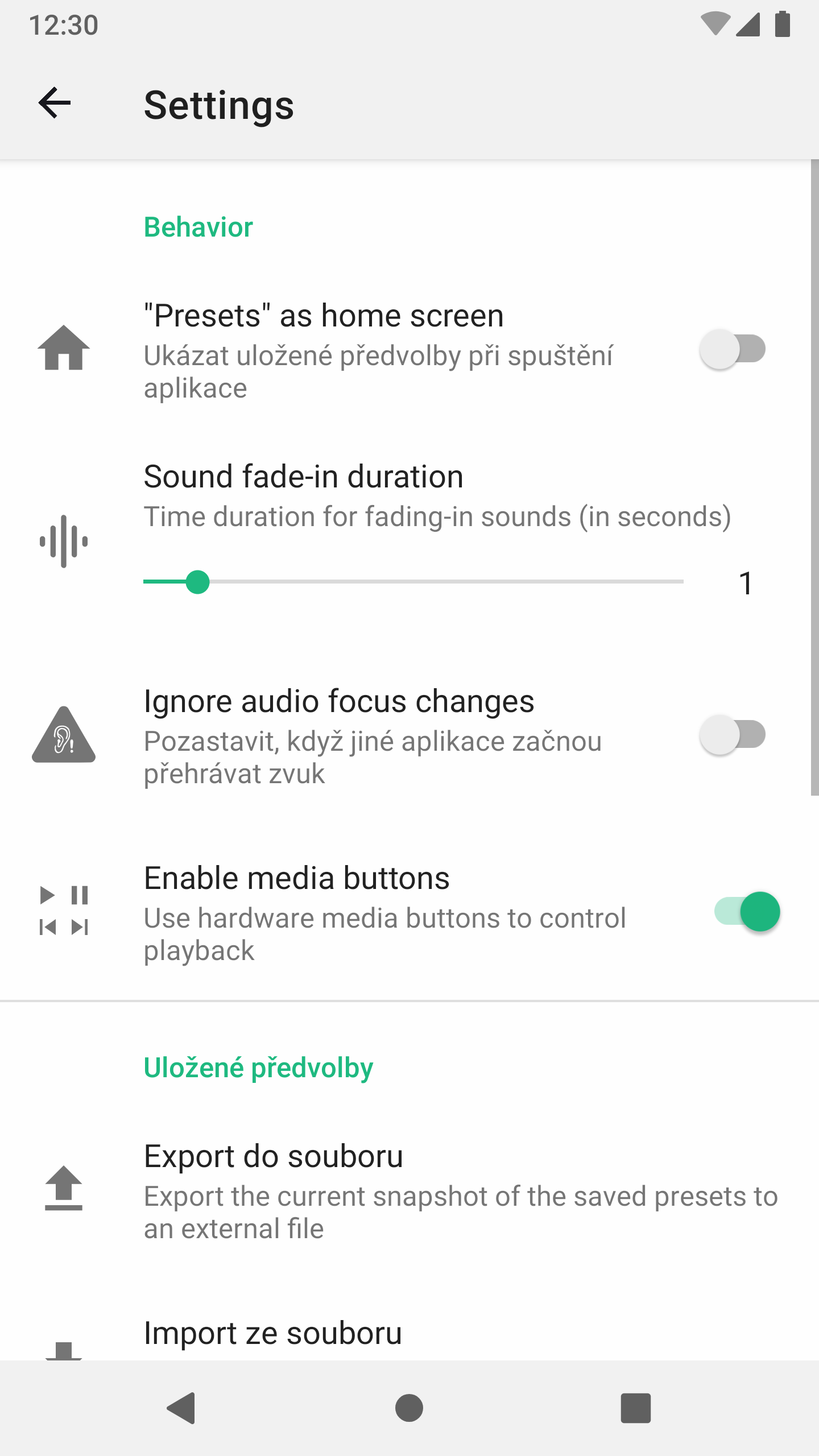Viewport: 819px width, 1456px height.
Task: Enable "Presets" as home screen switch
Action: tap(732, 349)
